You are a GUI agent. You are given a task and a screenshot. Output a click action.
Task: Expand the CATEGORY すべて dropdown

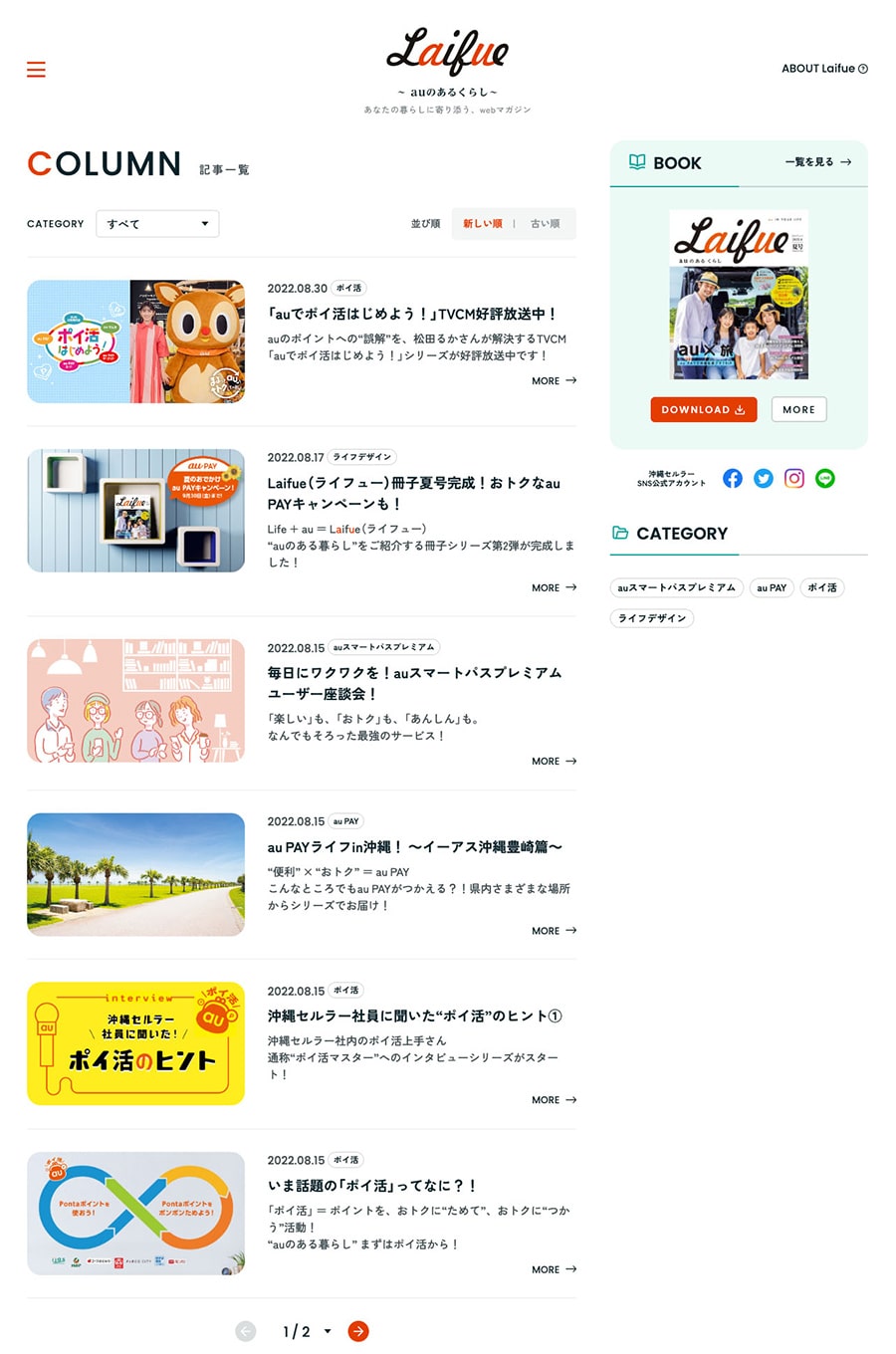[x=157, y=224]
